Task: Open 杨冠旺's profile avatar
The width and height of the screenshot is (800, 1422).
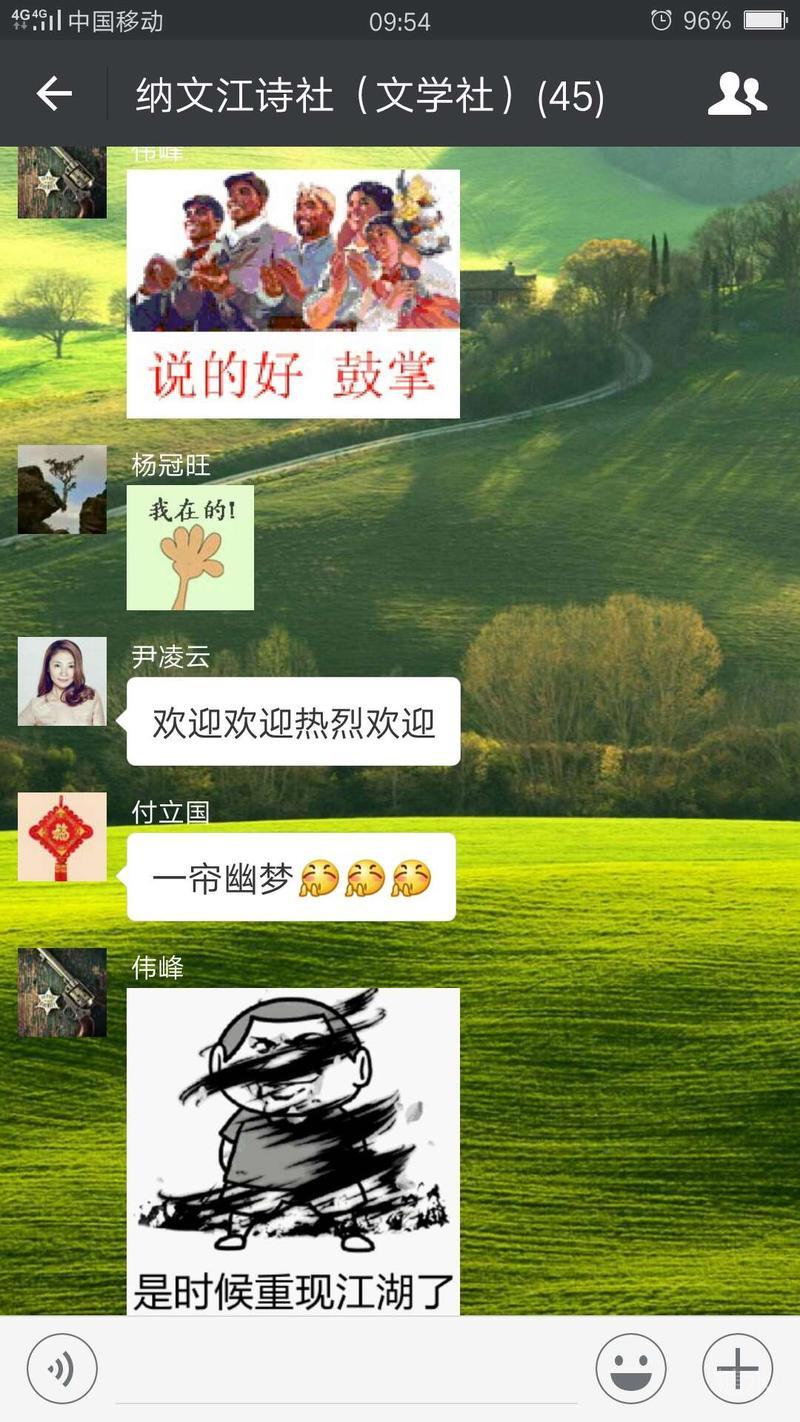Action: coord(62,490)
